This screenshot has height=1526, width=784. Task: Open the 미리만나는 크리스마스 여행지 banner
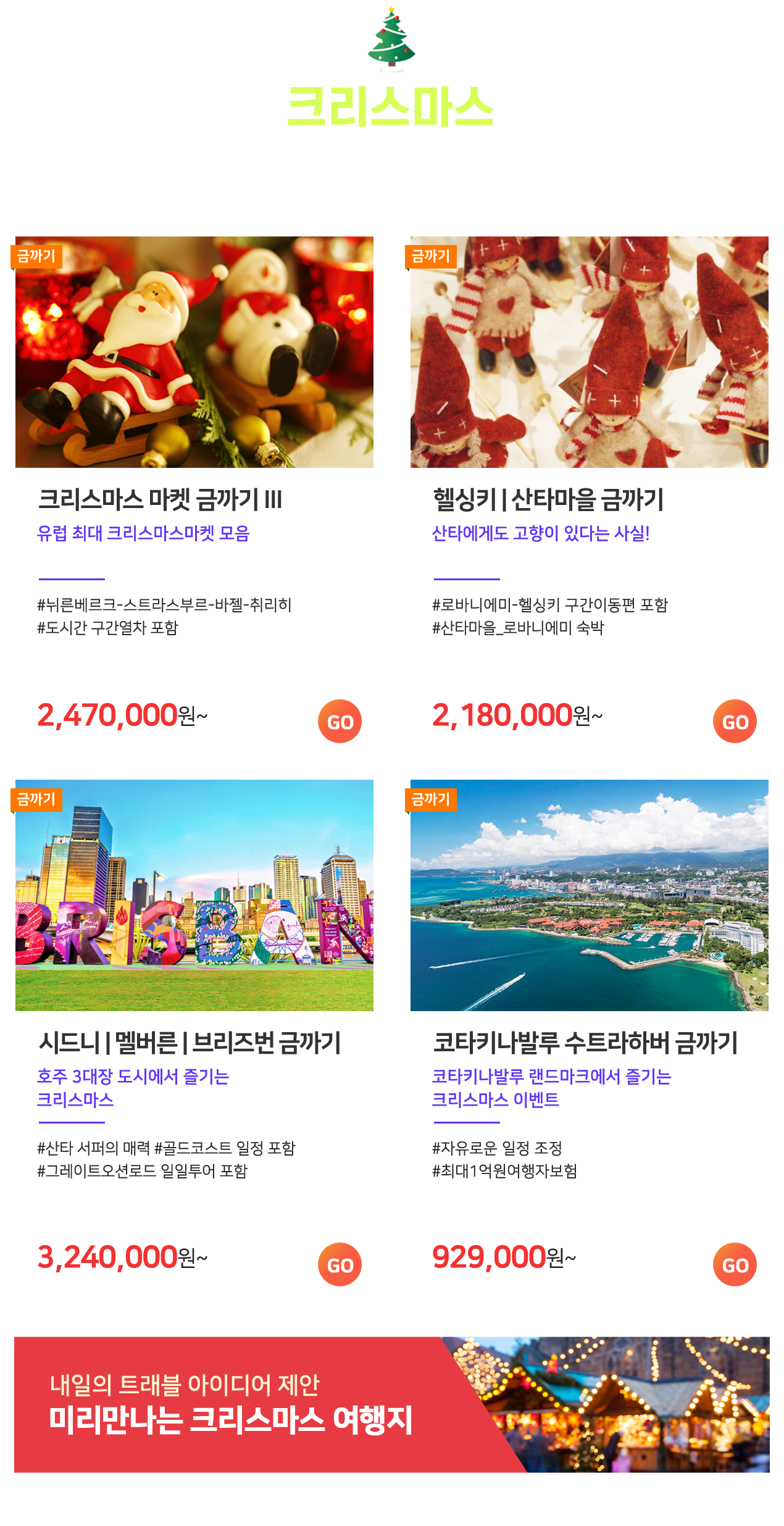[391, 1404]
